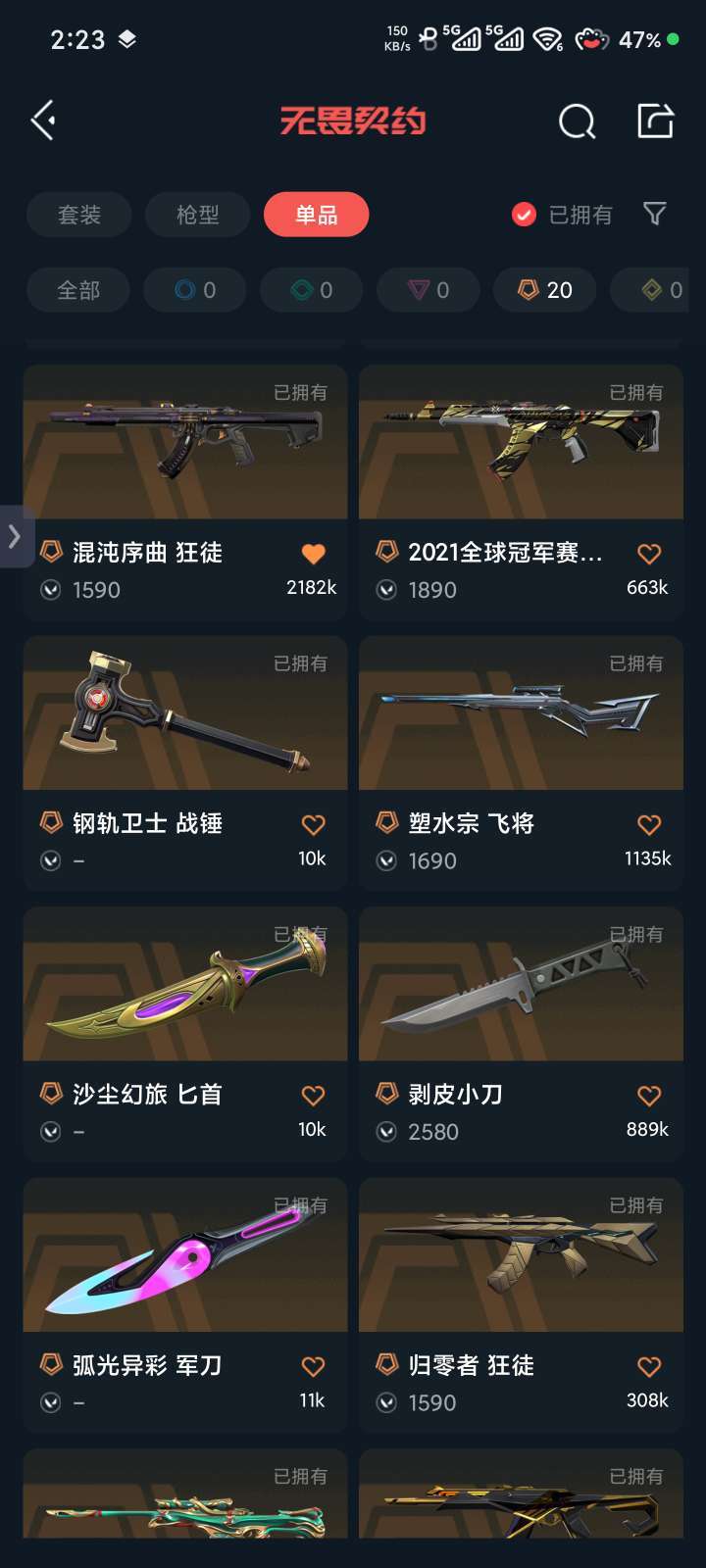Select the blue circle currency filter

point(194,290)
